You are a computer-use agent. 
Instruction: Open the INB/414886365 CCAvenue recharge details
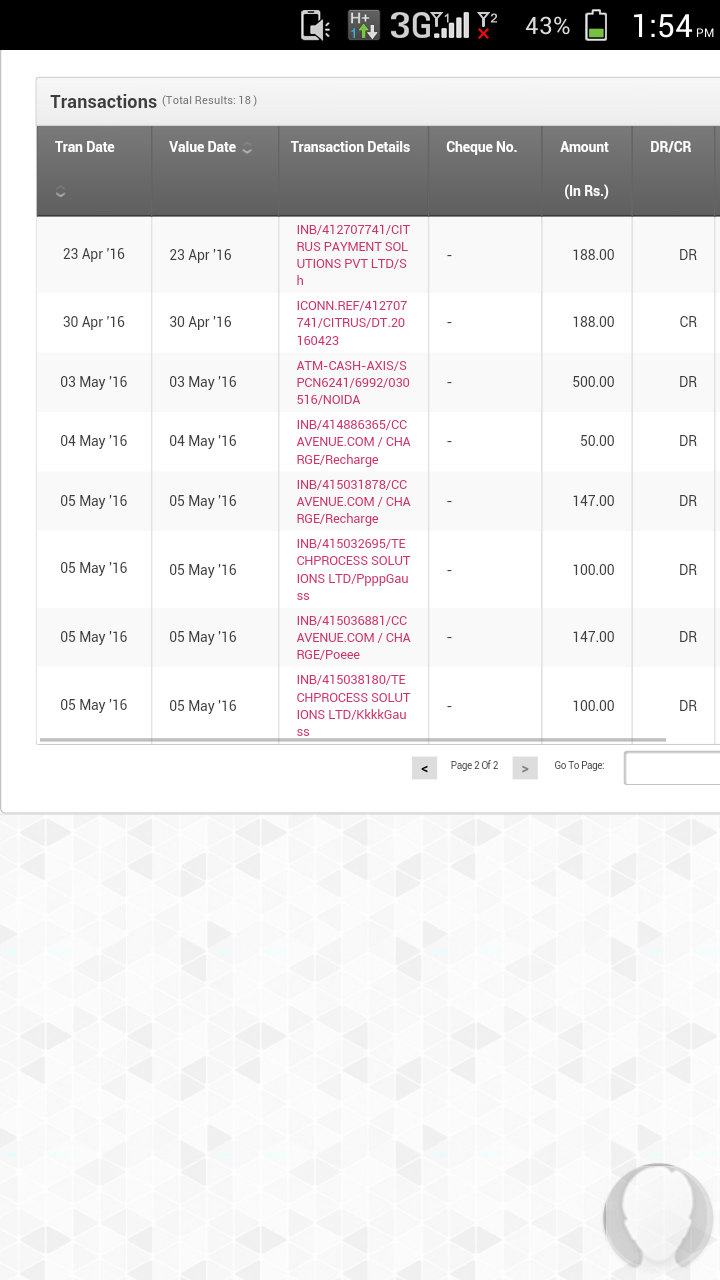point(353,442)
